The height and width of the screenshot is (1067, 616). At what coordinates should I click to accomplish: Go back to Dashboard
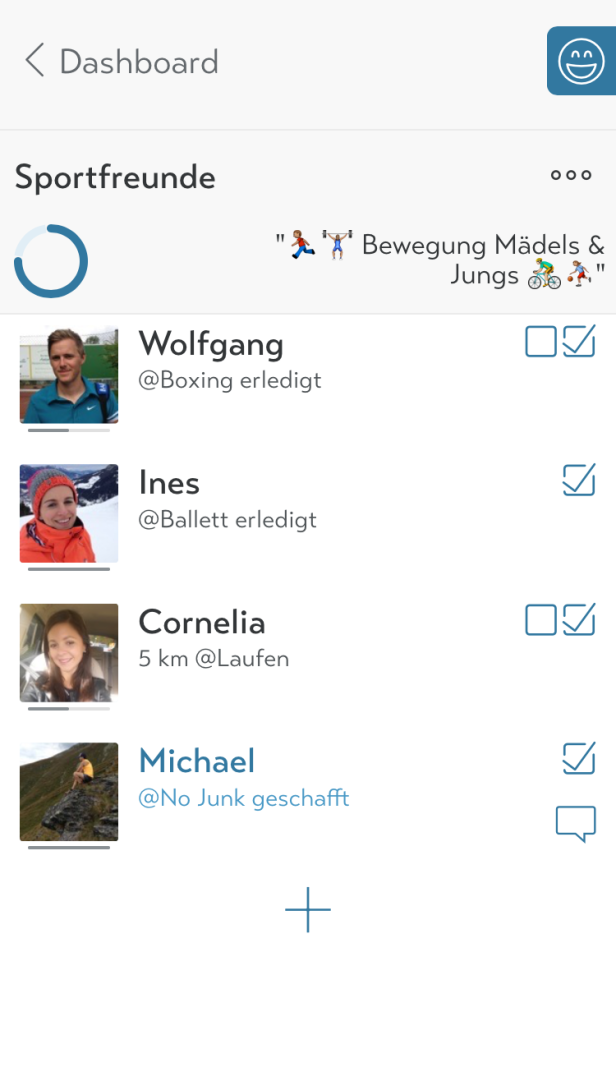[x=120, y=61]
